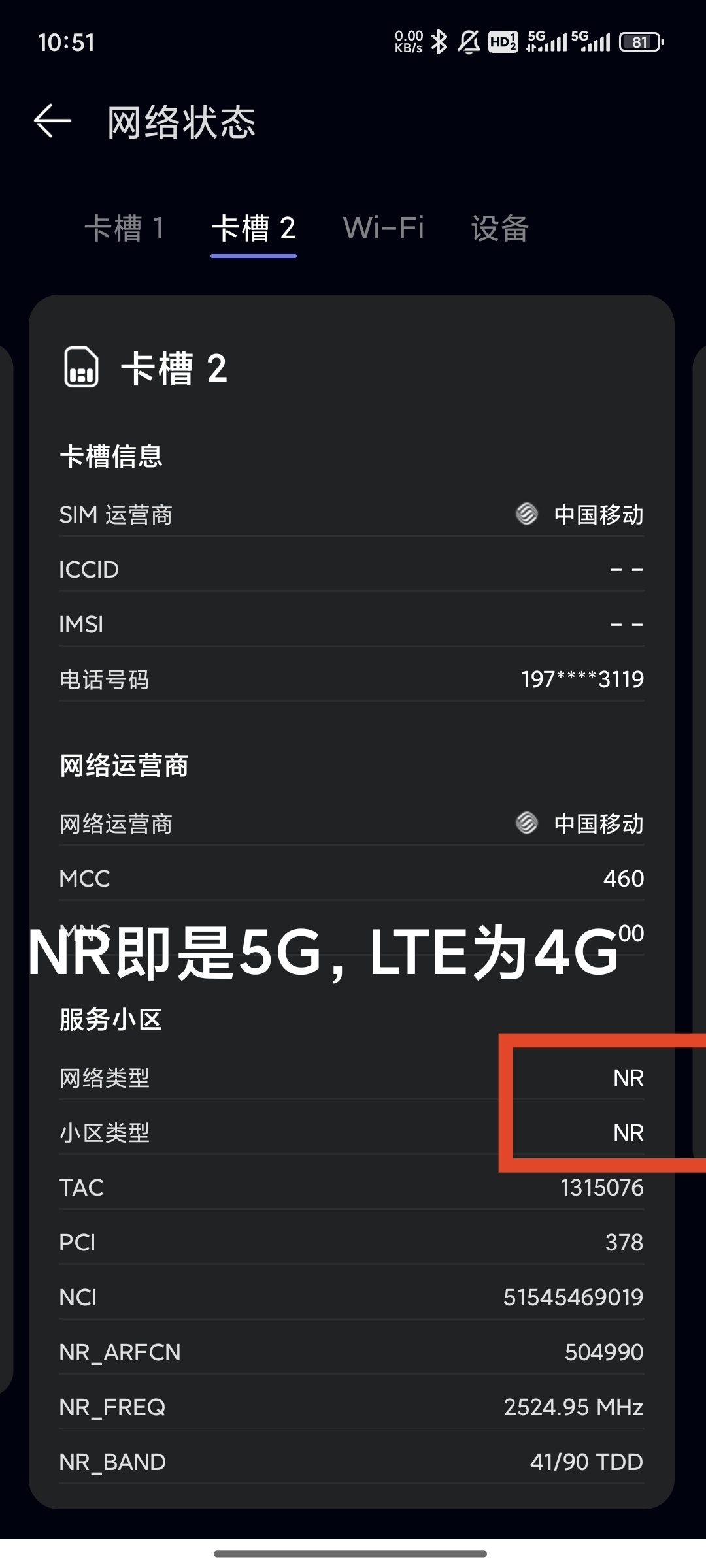Image resolution: width=706 pixels, height=1568 pixels.
Task: Switch to the 设备 tab
Action: 499,229
